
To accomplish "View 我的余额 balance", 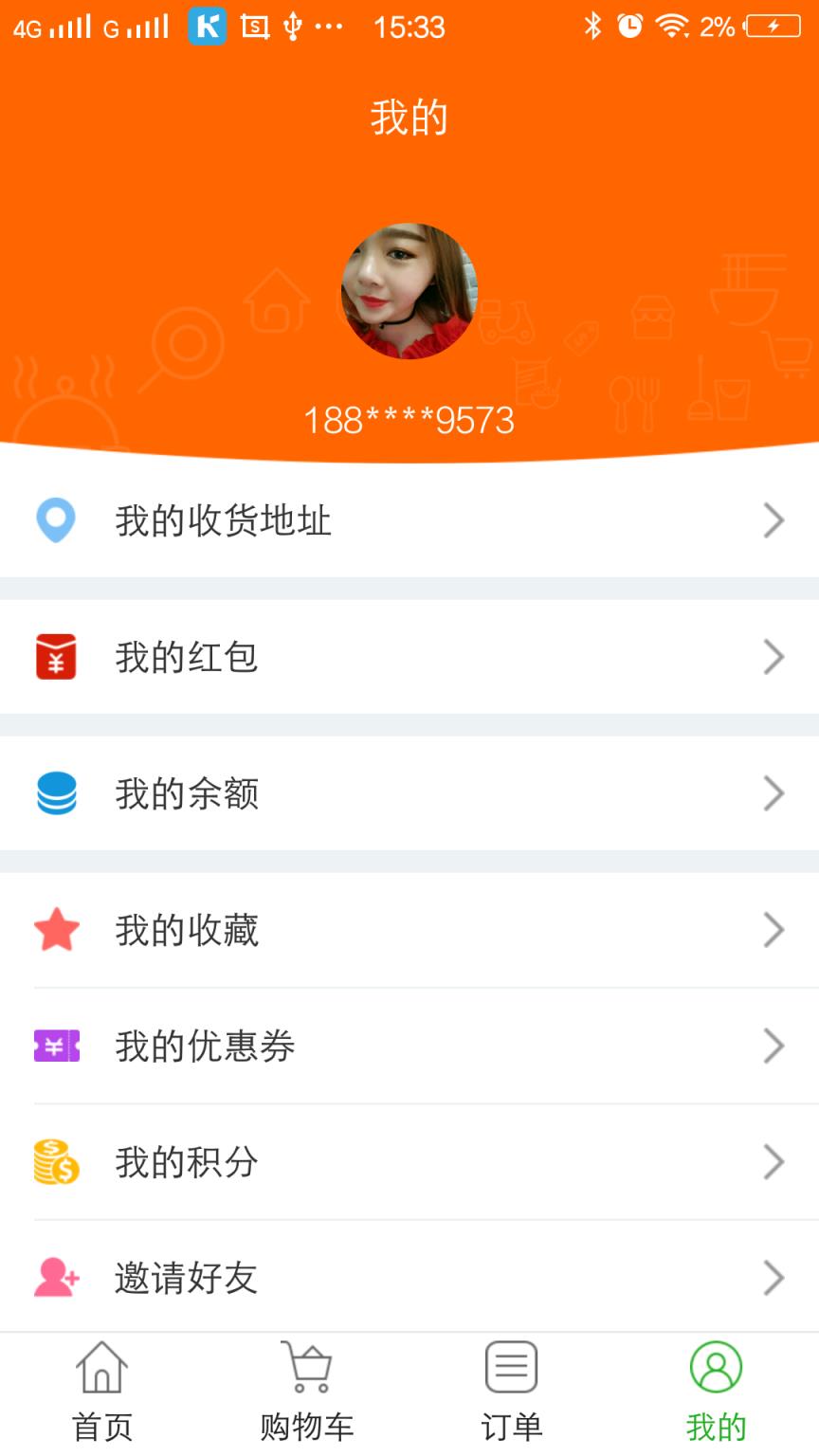I will click(x=409, y=793).
